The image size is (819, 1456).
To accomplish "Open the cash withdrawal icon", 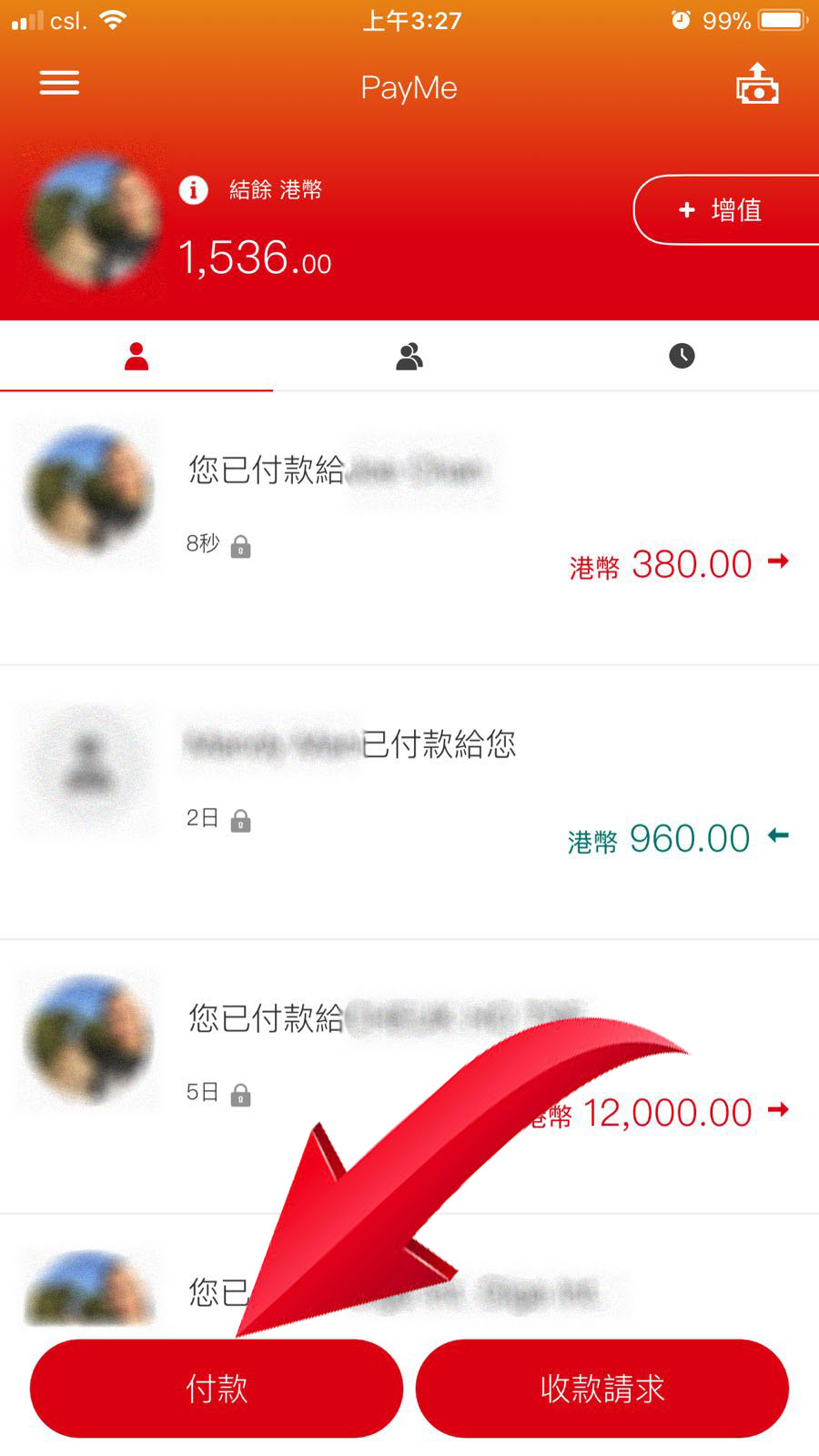I will (x=757, y=85).
